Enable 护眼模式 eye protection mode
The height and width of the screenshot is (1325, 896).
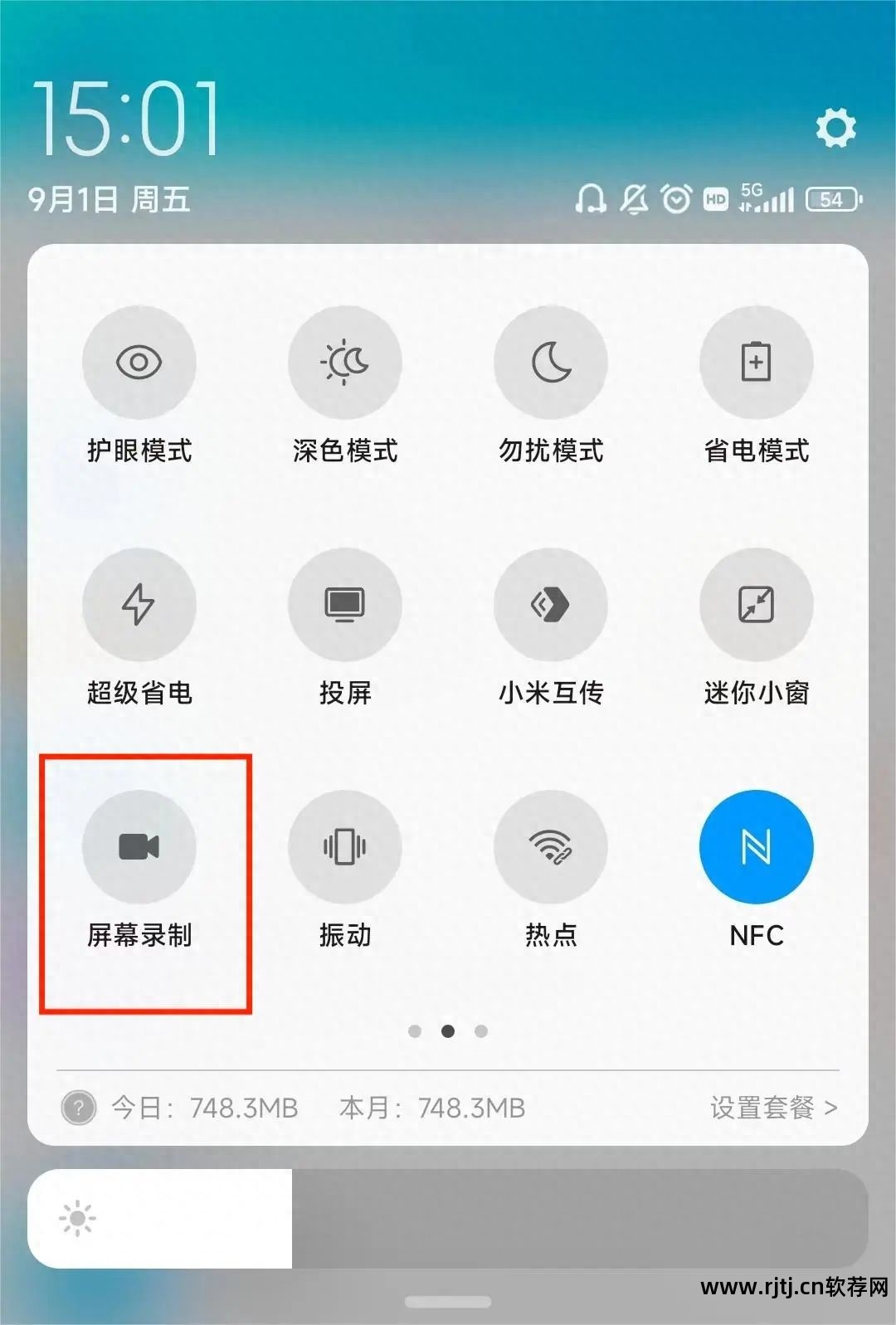pyautogui.click(x=139, y=363)
